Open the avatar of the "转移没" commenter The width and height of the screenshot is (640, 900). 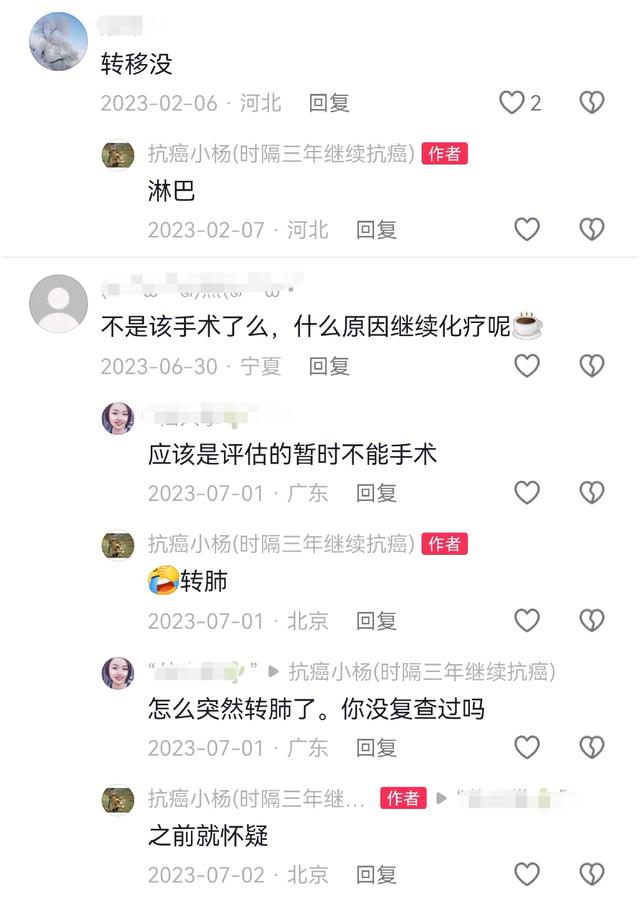click(58, 42)
